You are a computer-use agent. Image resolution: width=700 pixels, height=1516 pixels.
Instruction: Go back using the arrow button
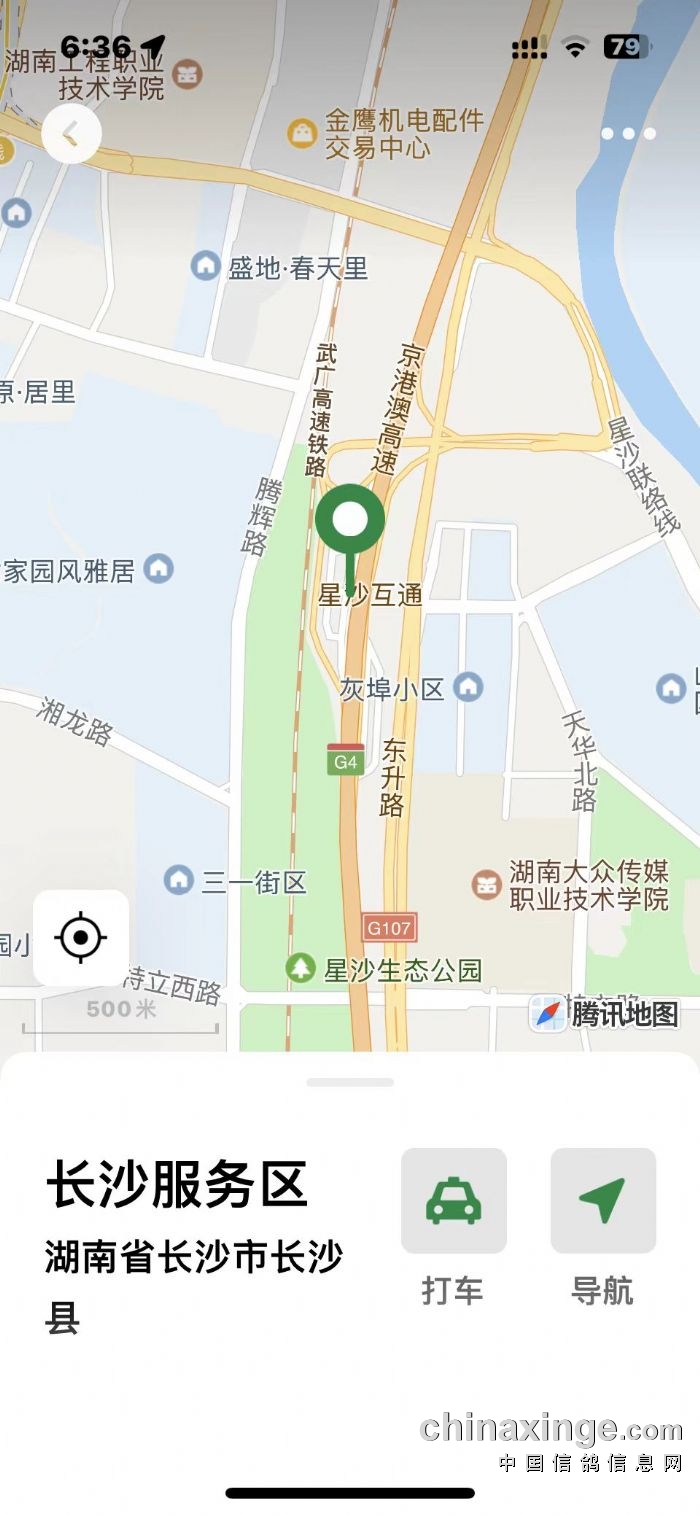click(71, 134)
